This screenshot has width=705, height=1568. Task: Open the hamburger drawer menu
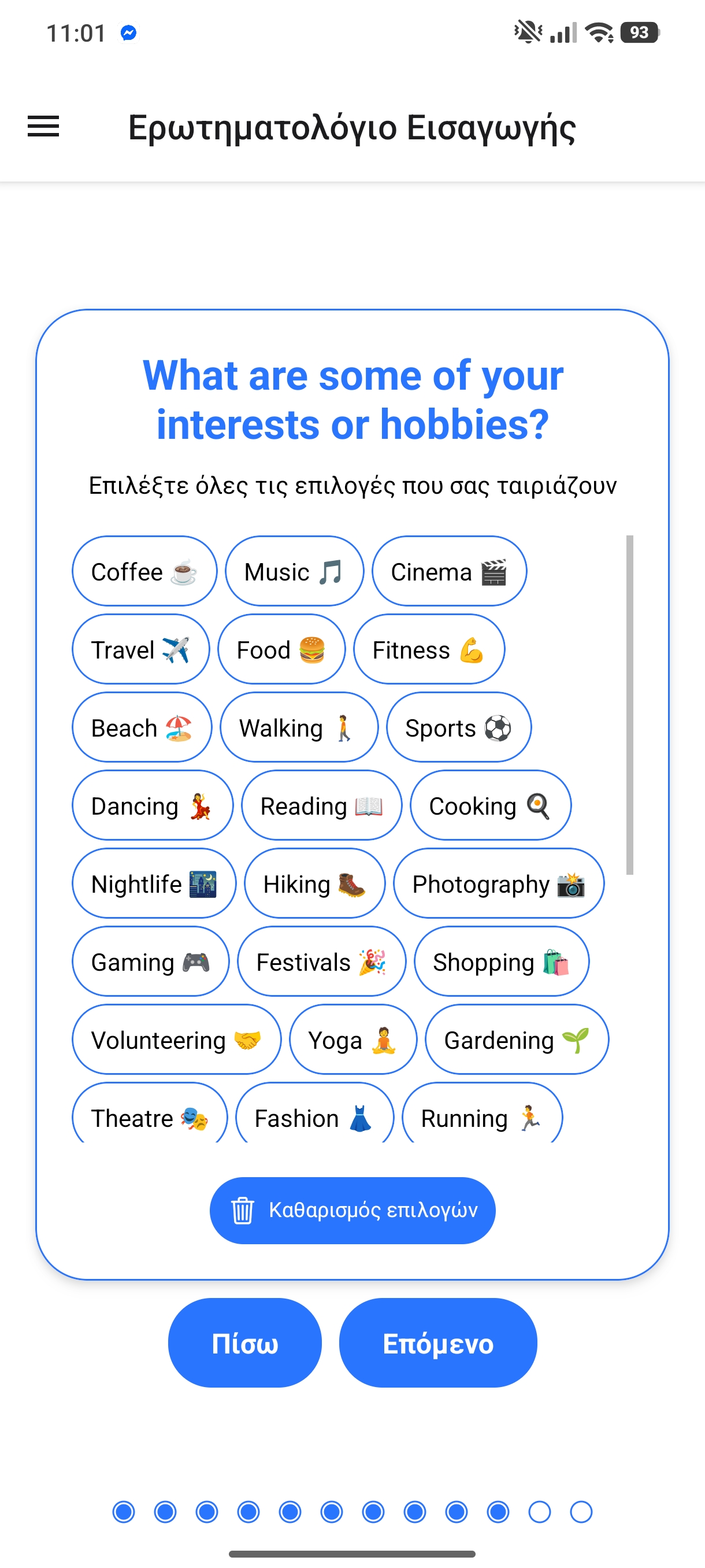pos(43,127)
